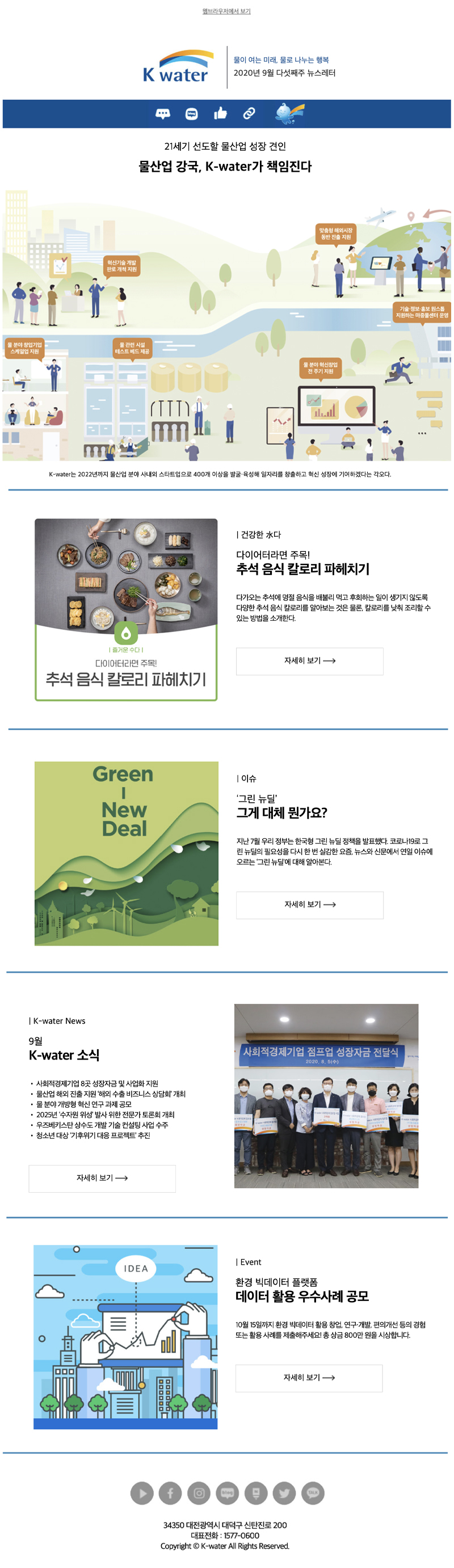Viewport: 454px width, 1568px height.
Task: Open the Twitter icon in the footer
Action: [x=284, y=1493]
